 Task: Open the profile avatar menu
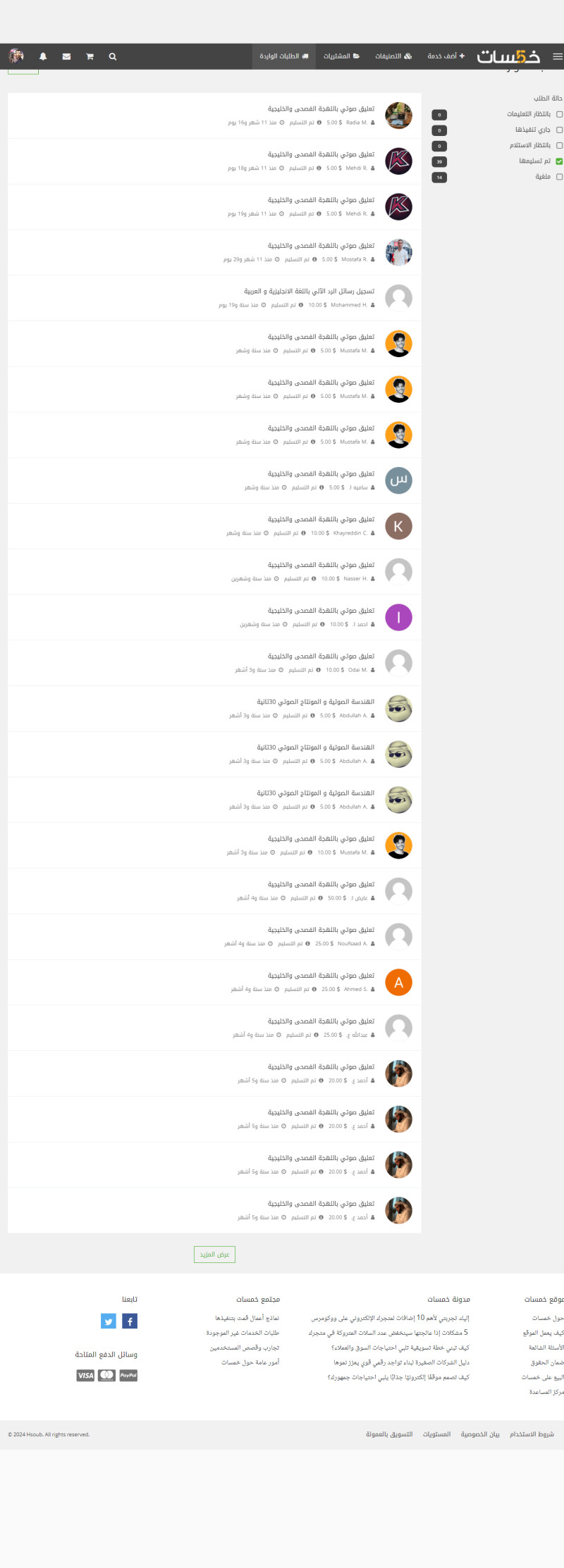(x=16, y=56)
